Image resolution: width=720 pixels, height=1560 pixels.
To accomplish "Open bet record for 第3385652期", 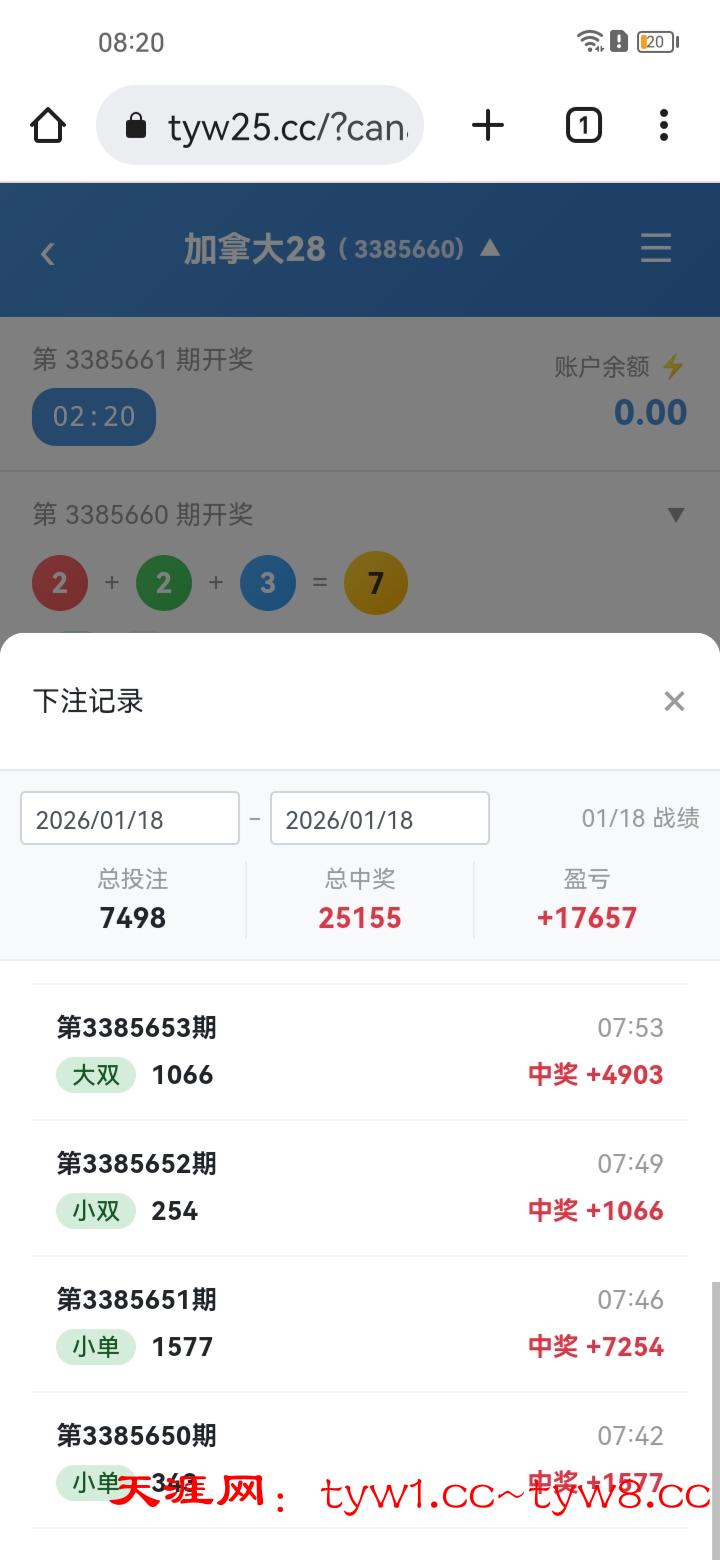I will click(360, 1187).
